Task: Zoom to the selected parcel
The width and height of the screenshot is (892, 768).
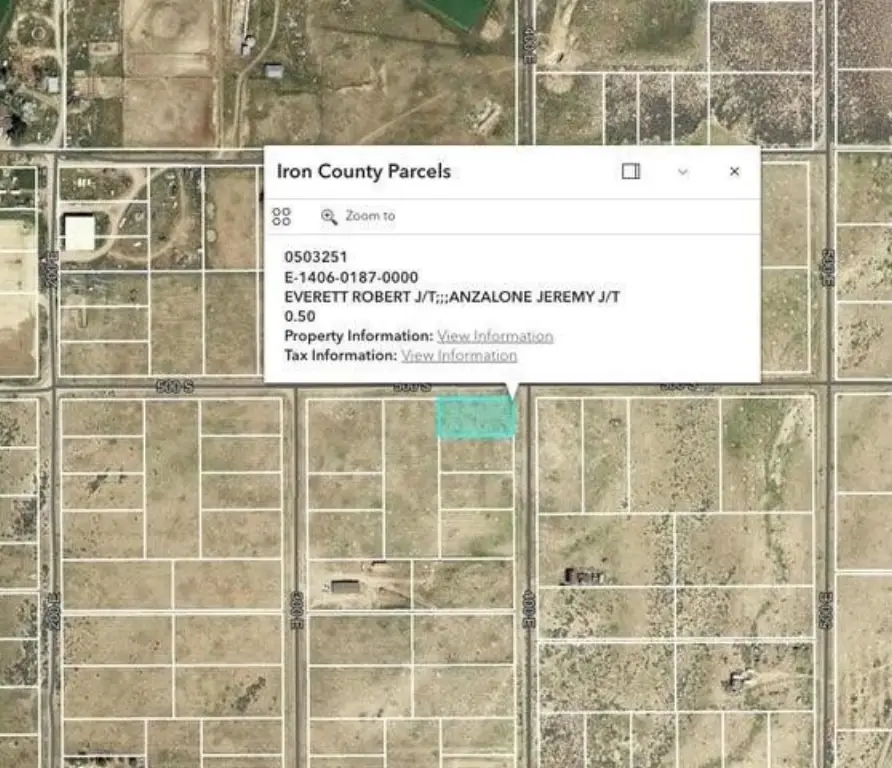Action: (358, 216)
